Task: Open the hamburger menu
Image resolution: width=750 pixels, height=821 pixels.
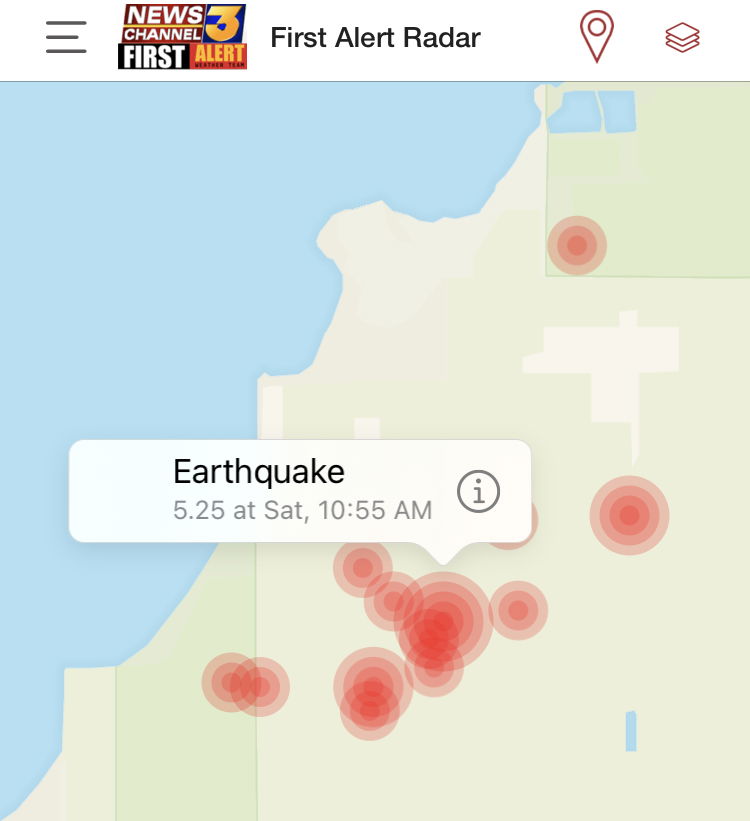Action: coord(66,37)
